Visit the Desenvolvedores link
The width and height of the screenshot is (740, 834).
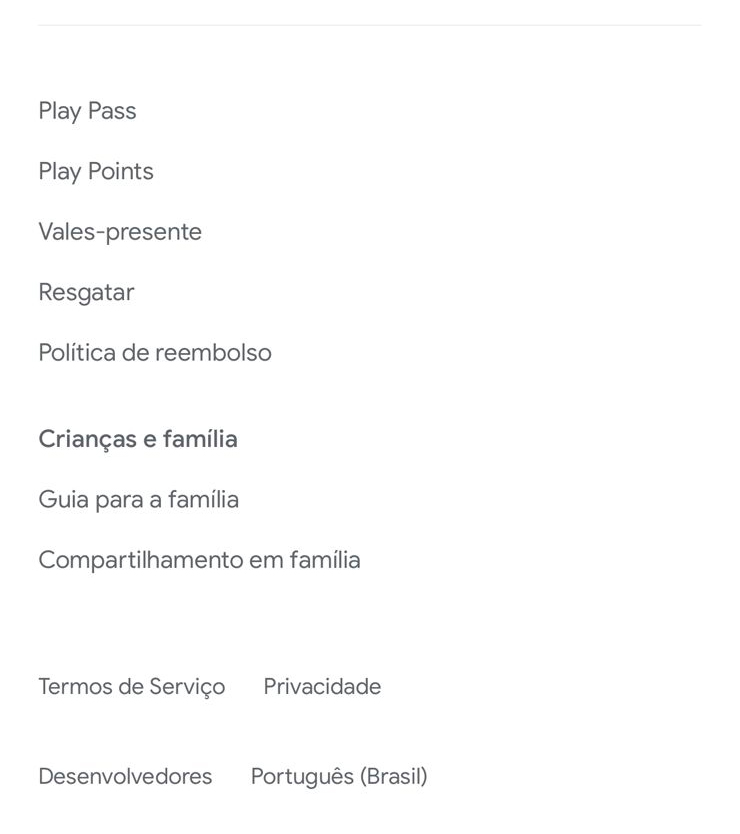click(x=125, y=777)
